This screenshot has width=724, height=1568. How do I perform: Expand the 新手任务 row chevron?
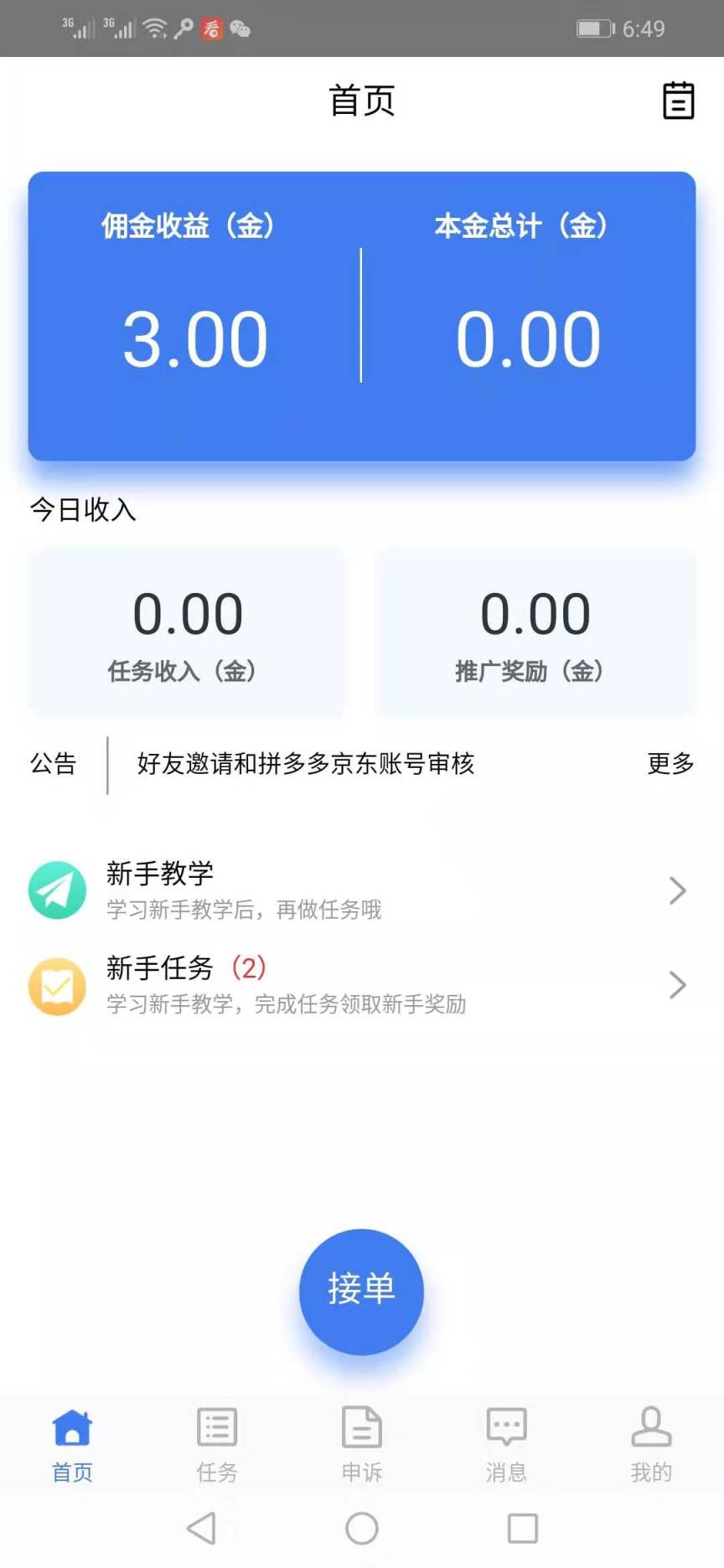tap(678, 986)
